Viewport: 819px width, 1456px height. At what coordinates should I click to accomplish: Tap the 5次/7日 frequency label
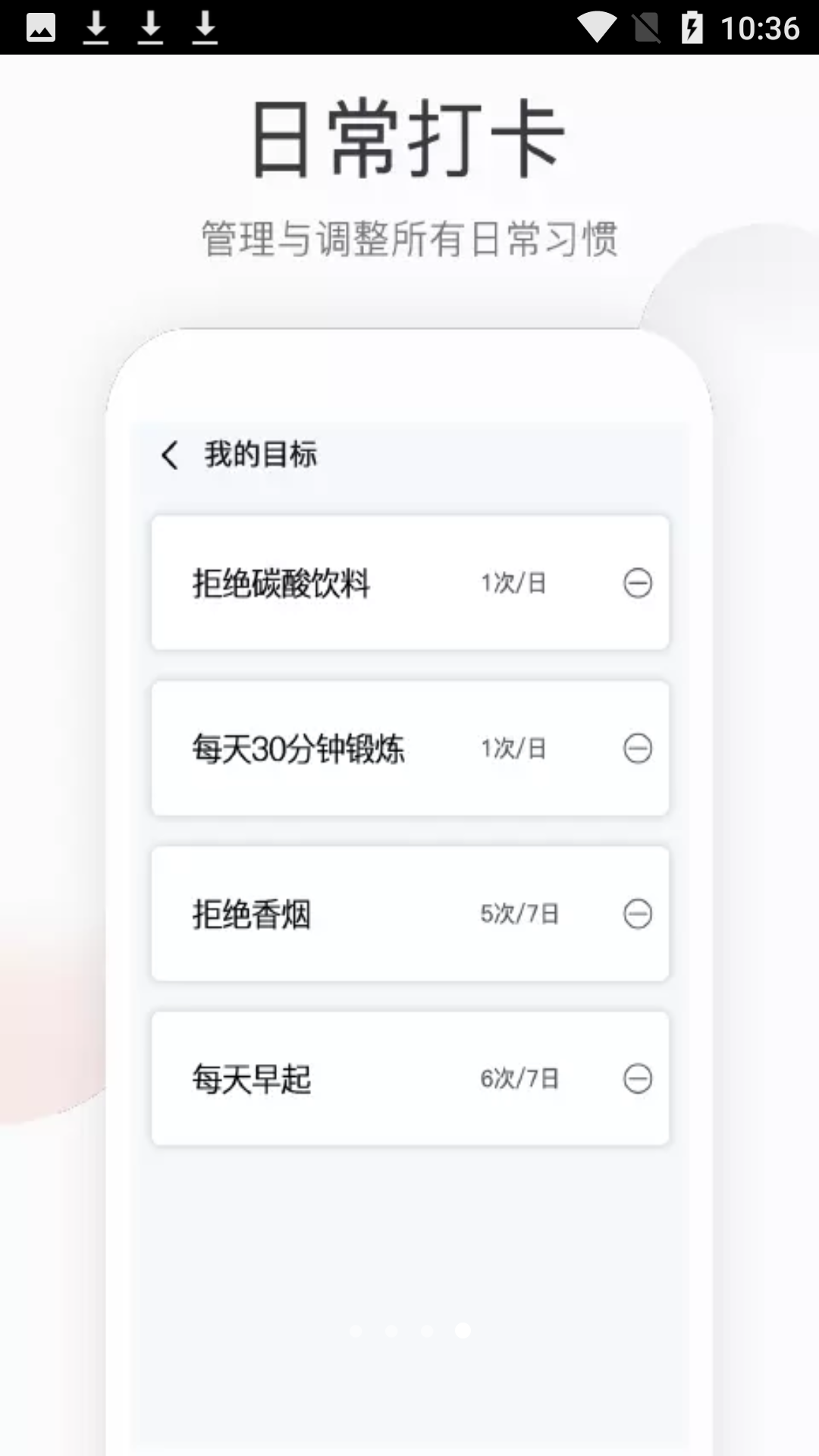click(x=519, y=914)
